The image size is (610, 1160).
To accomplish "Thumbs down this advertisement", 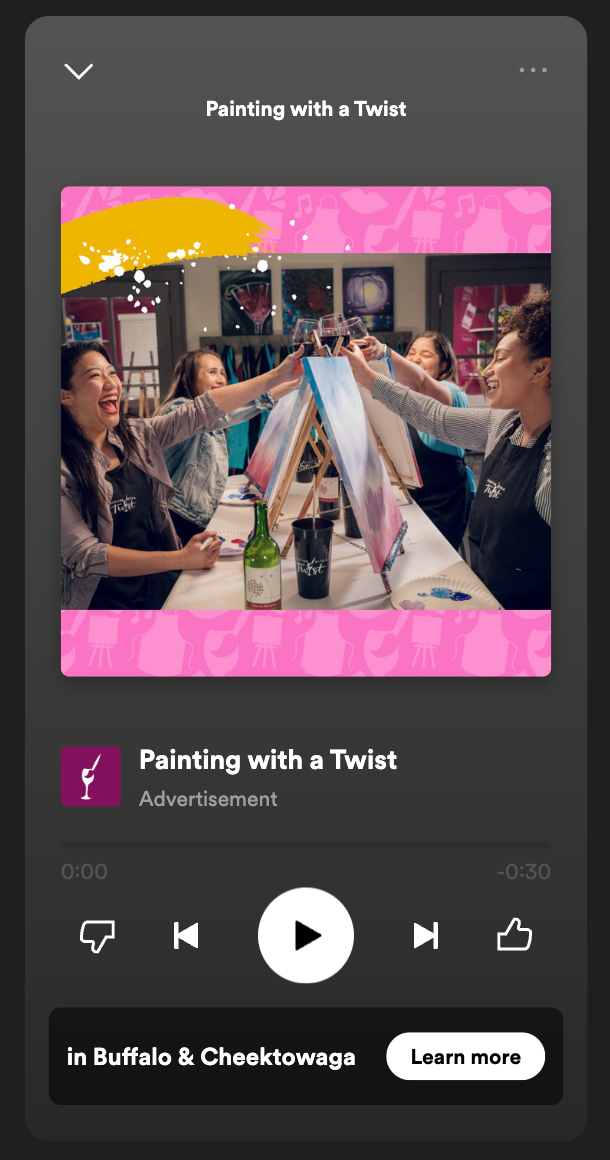I will pyautogui.click(x=97, y=936).
